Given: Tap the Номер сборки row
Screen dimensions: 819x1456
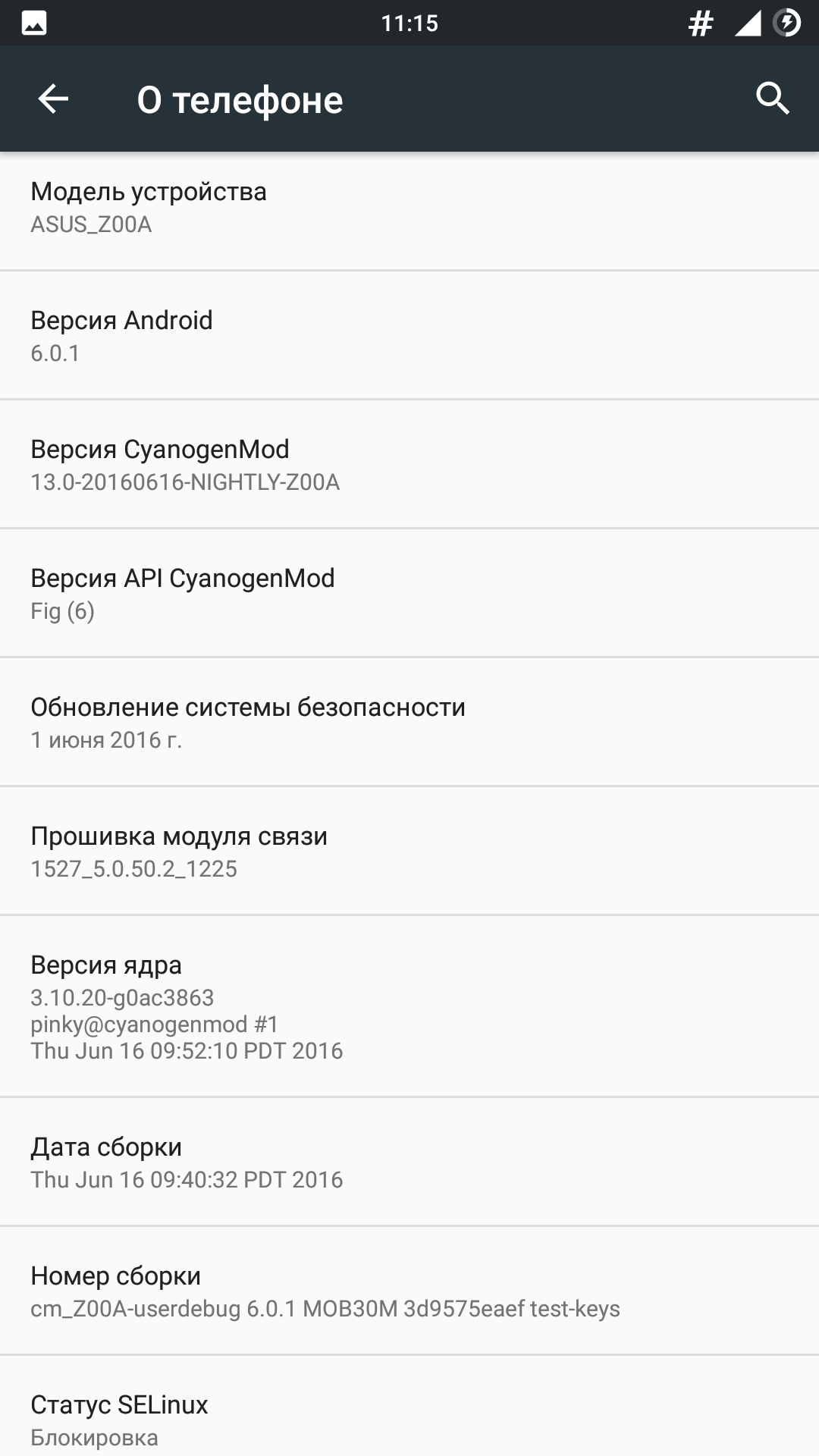Looking at the screenshot, I should click(409, 1291).
